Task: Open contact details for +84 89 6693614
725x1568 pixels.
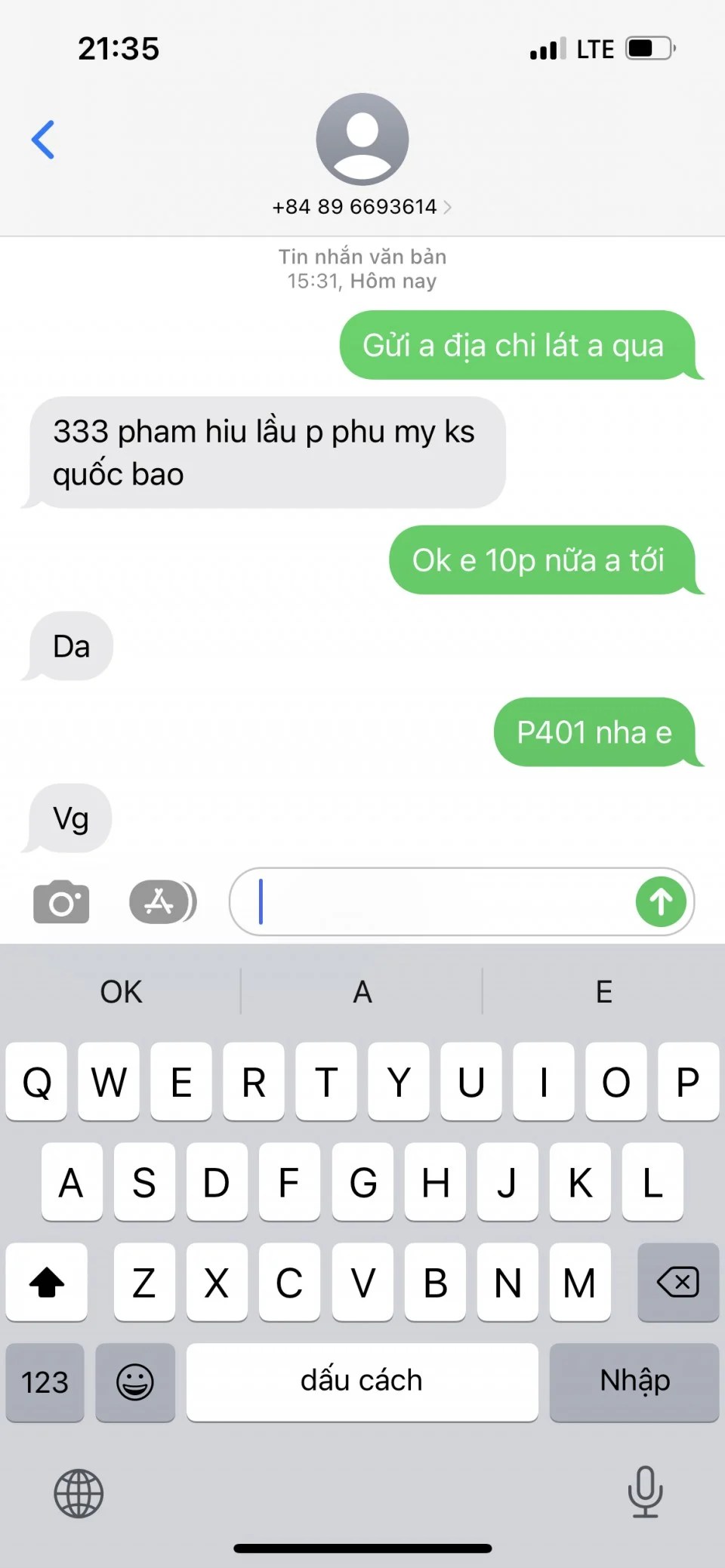Action: pos(362,206)
